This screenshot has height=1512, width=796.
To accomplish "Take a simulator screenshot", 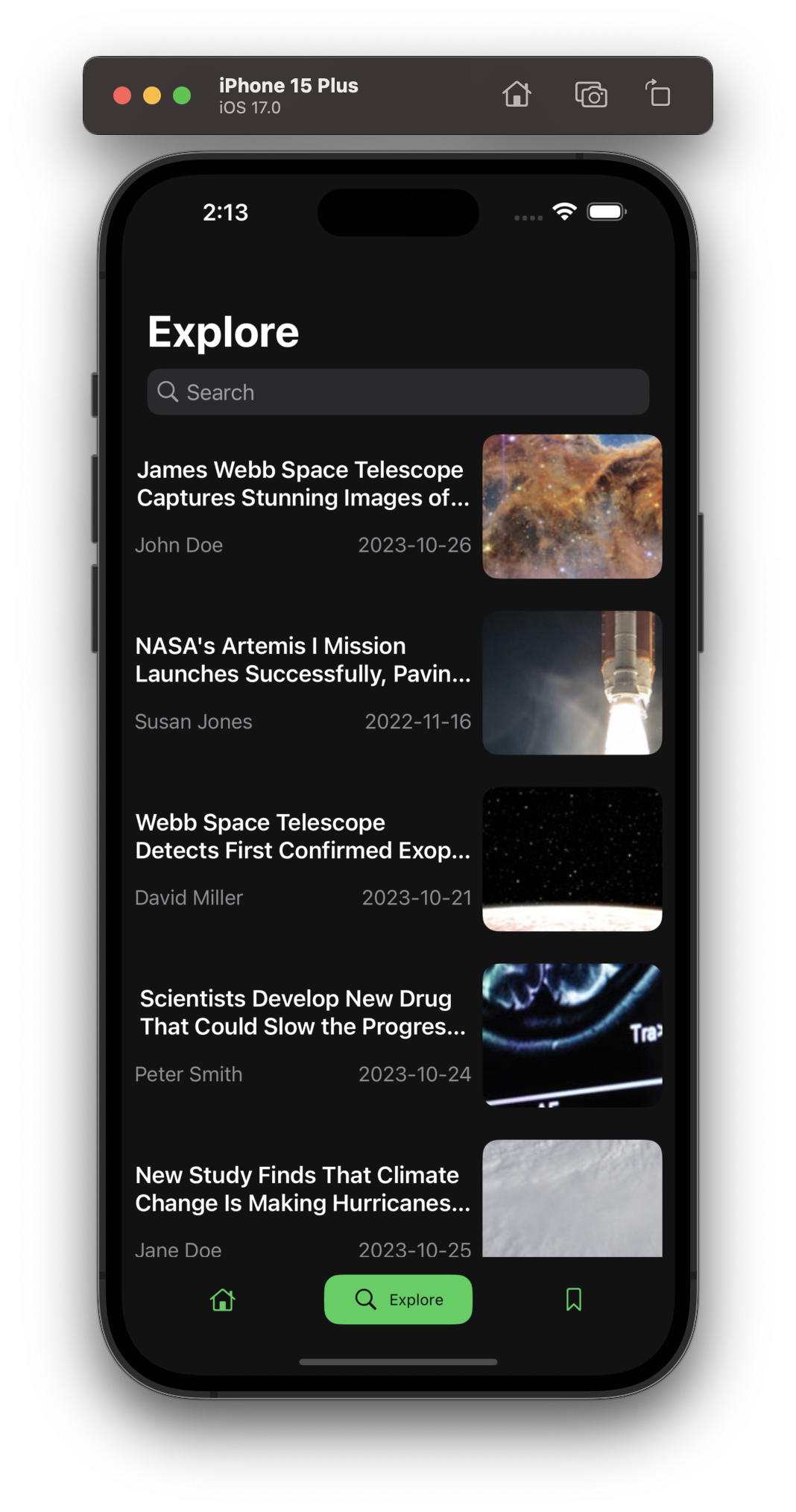I will [x=591, y=95].
